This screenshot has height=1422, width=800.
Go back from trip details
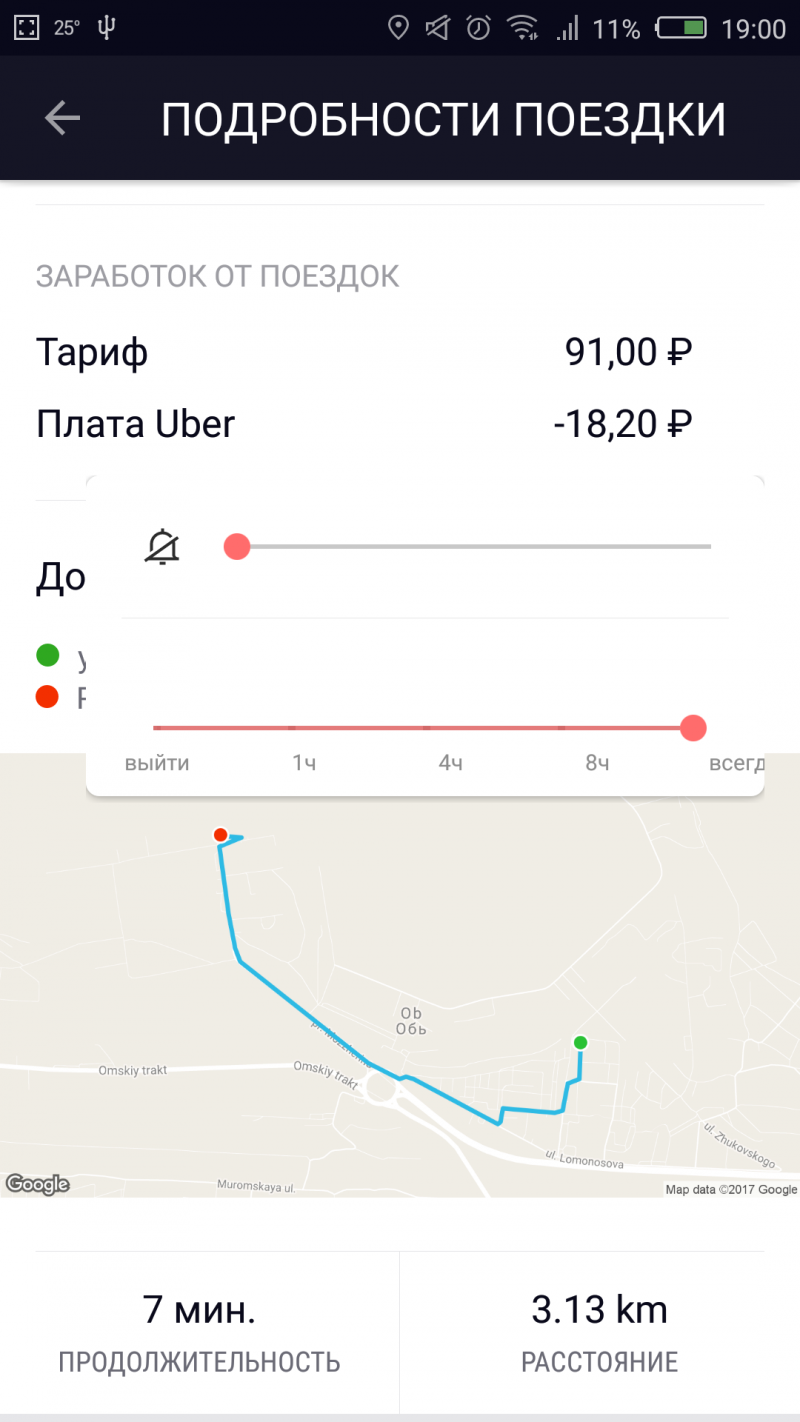tap(62, 118)
